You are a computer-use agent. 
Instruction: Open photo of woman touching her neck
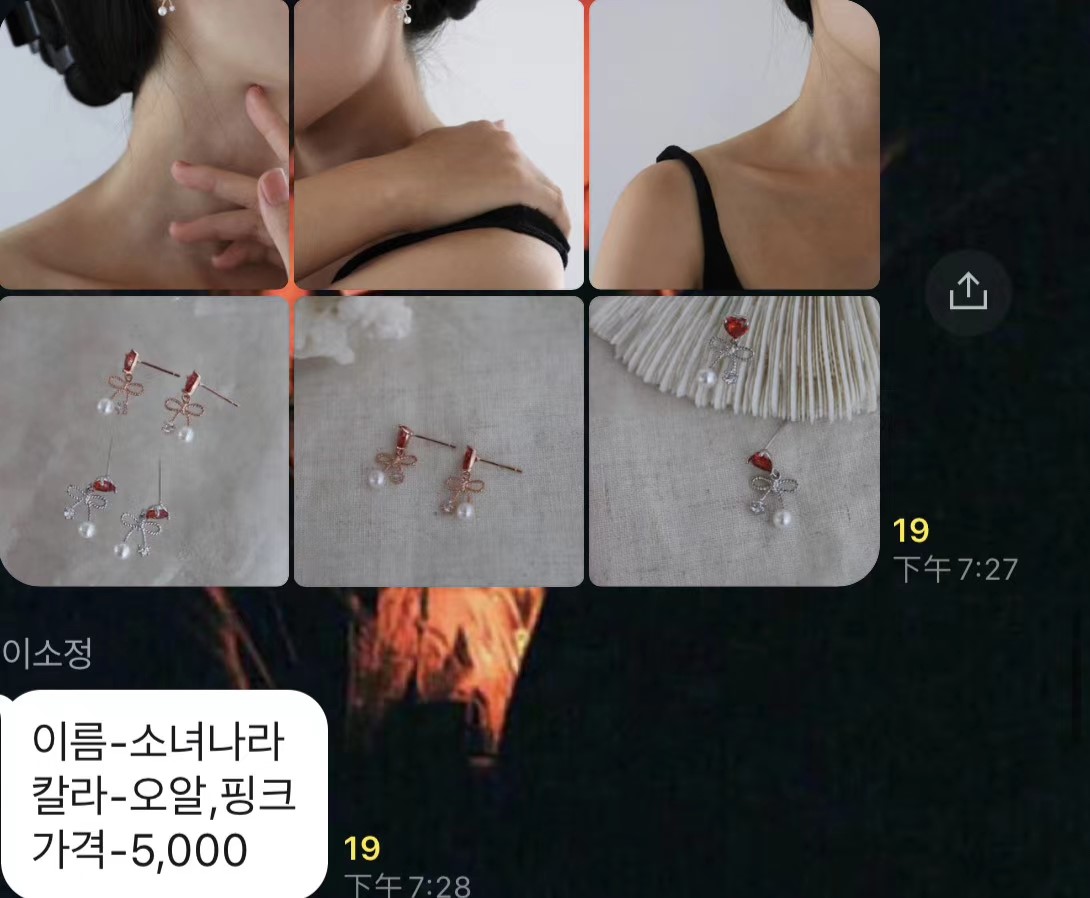pos(143,145)
